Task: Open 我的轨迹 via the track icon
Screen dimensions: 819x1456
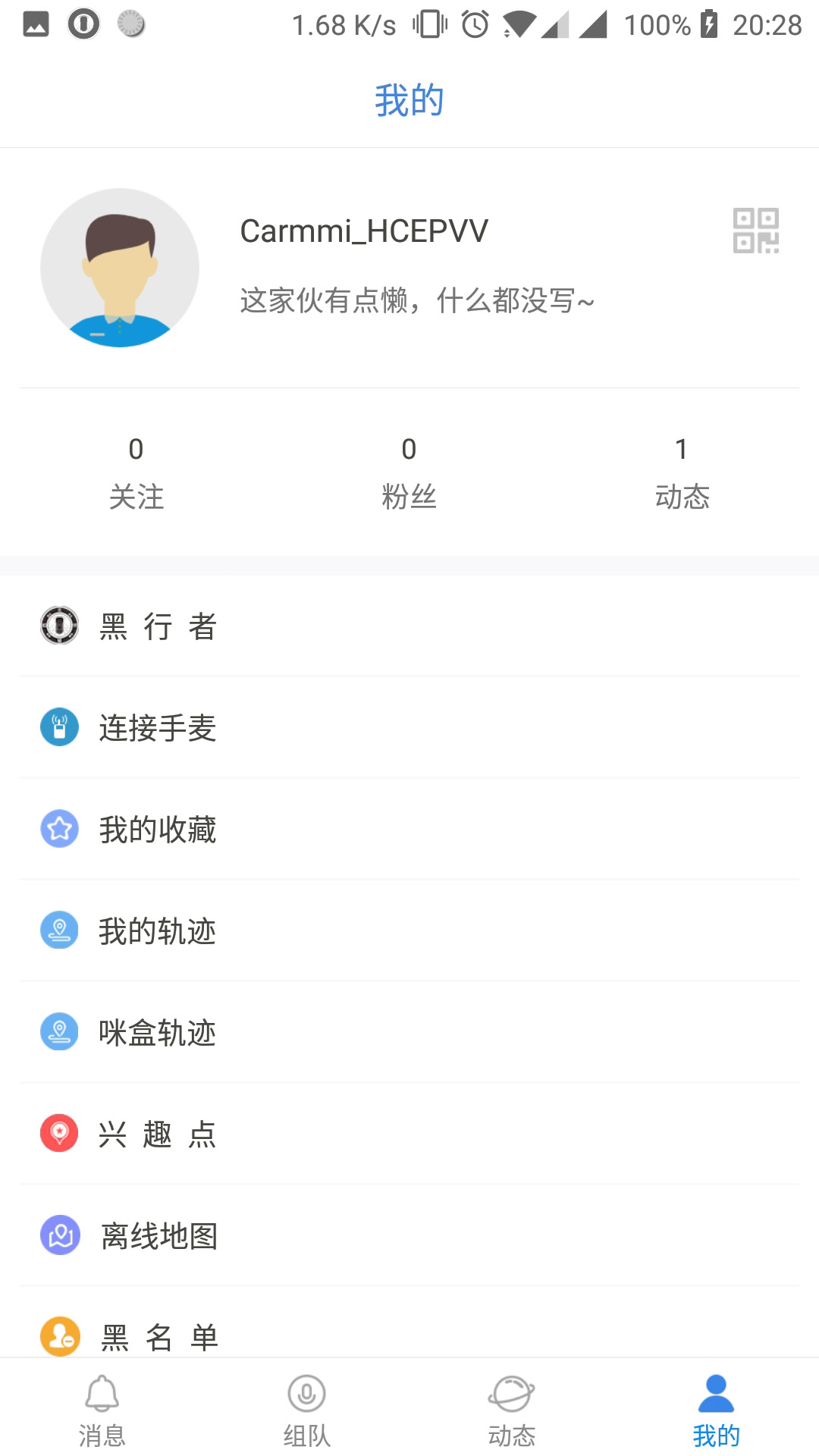Action: pos(58,931)
